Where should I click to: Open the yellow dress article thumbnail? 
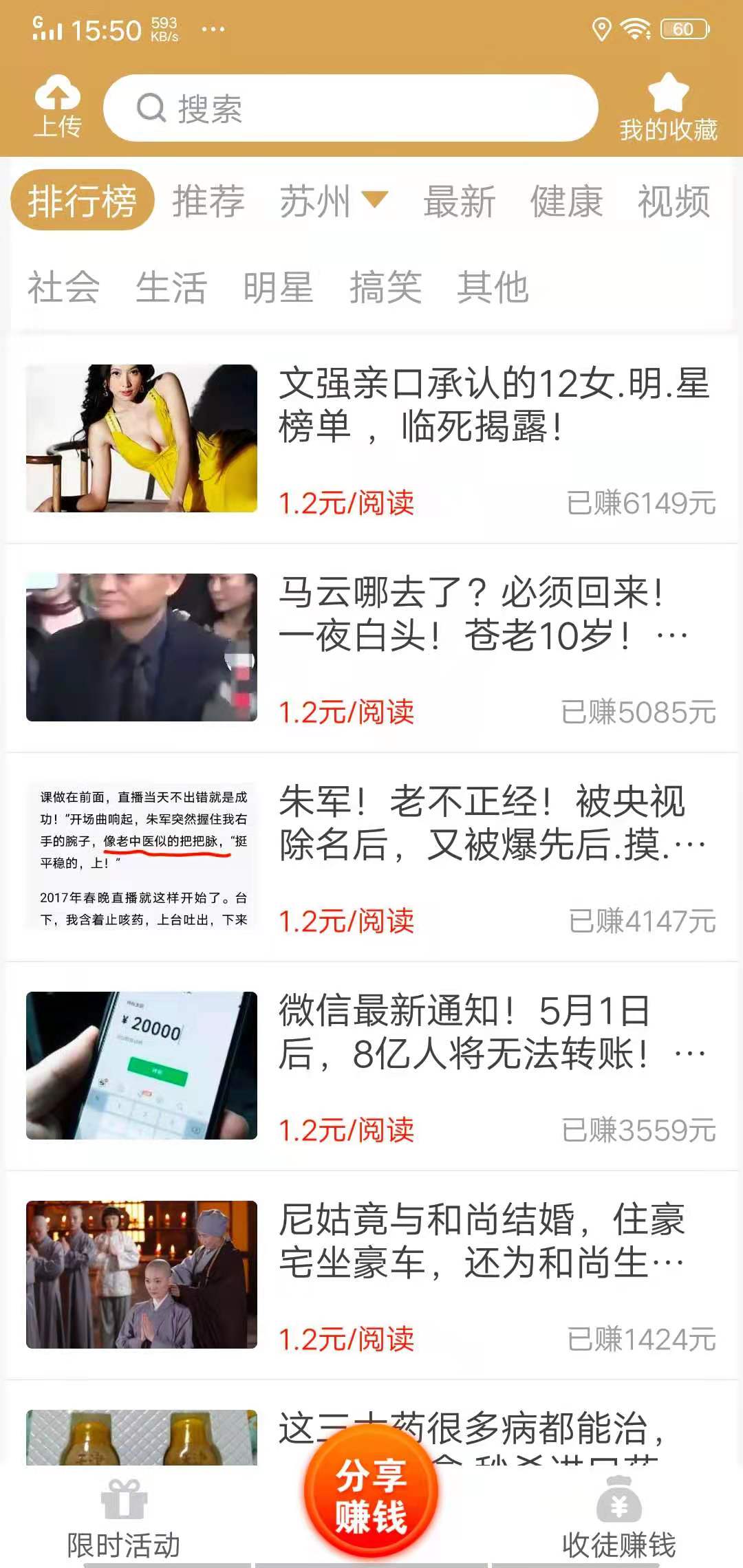[141, 440]
